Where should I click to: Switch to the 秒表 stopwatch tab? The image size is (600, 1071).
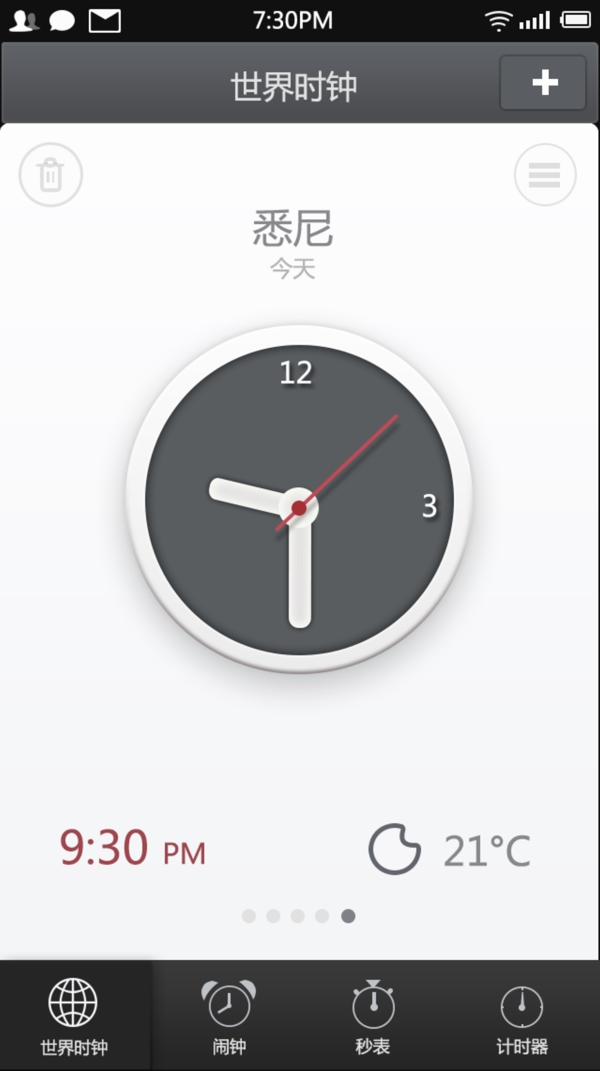click(x=372, y=1017)
